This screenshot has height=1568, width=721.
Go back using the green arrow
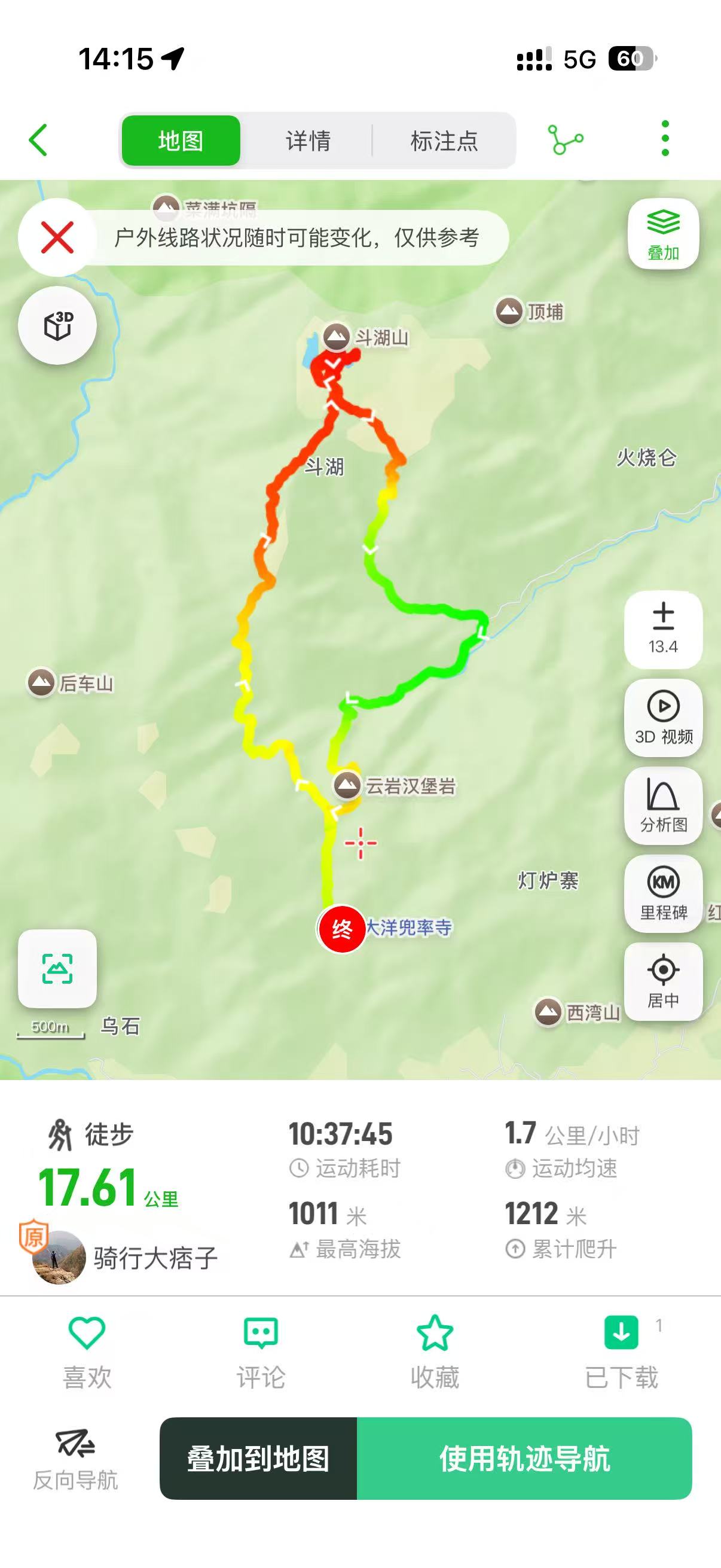(38, 140)
